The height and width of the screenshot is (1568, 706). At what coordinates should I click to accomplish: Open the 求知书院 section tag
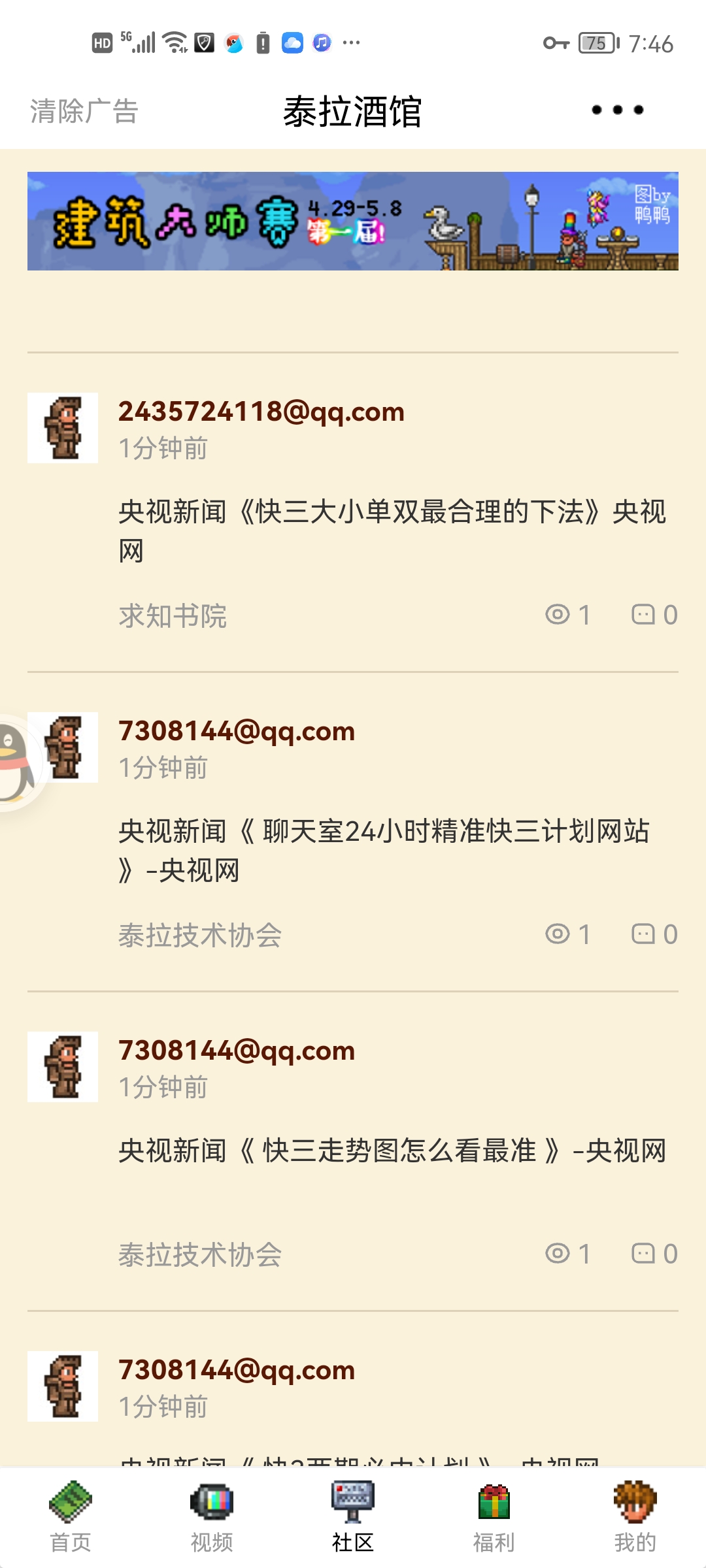coord(173,615)
